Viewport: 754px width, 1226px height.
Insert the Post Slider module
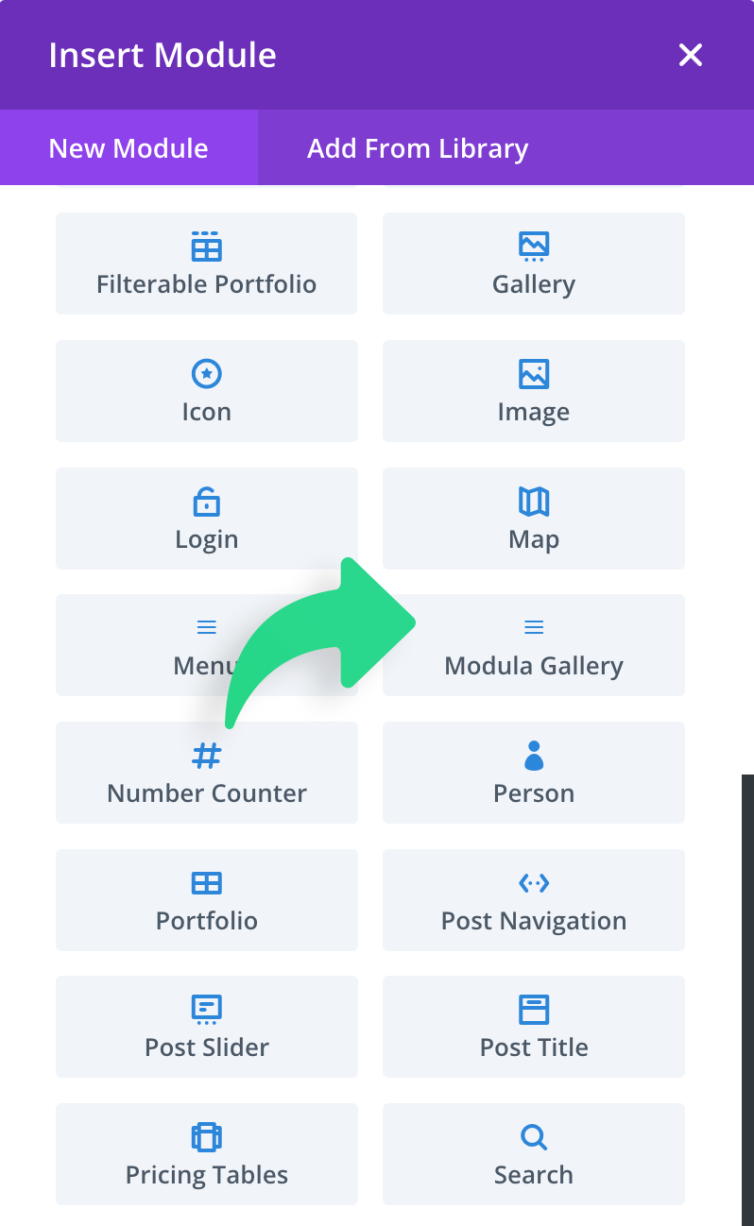[x=206, y=1027]
